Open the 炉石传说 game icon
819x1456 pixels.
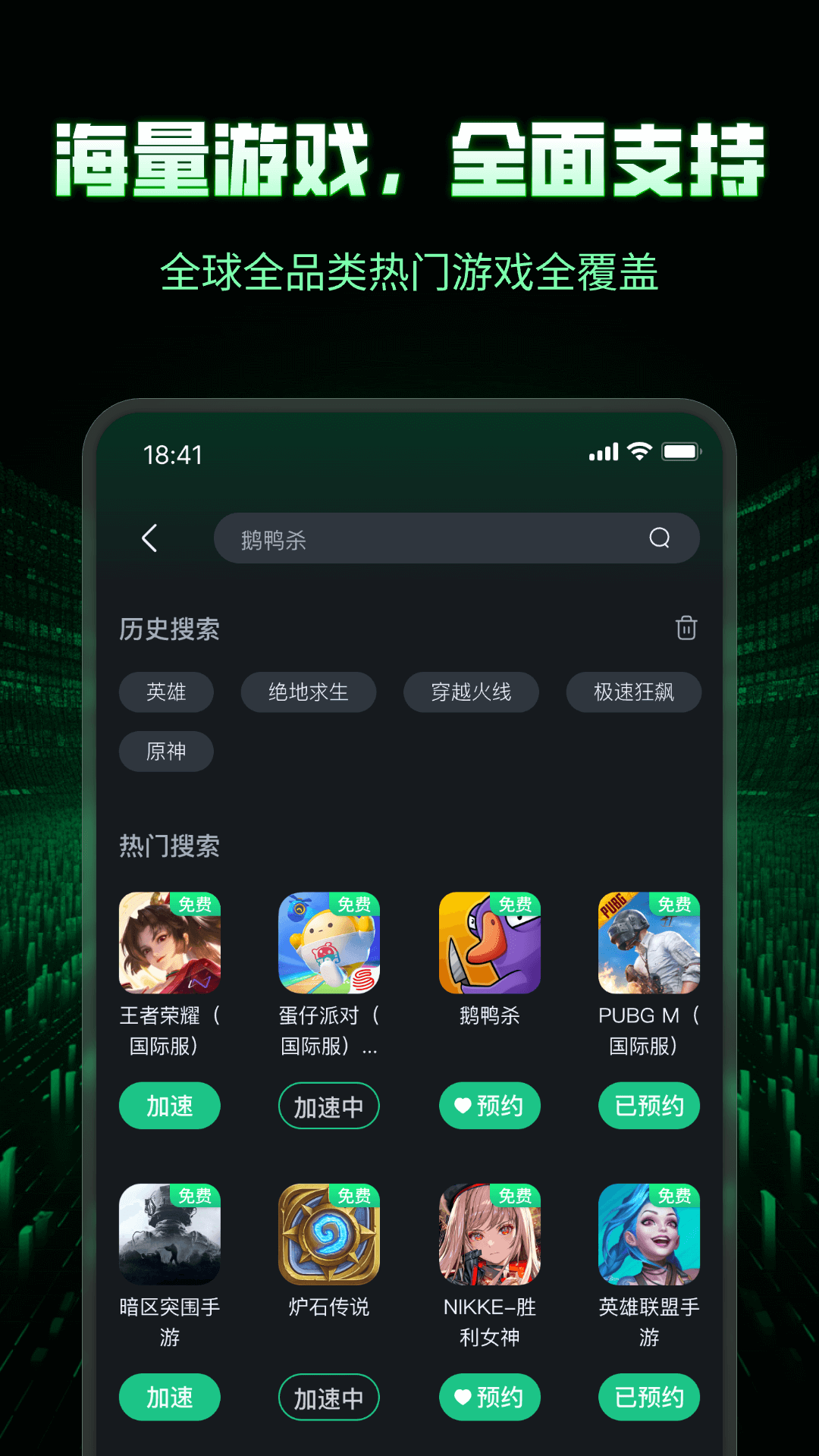pyautogui.click(x=329, y=1236)
